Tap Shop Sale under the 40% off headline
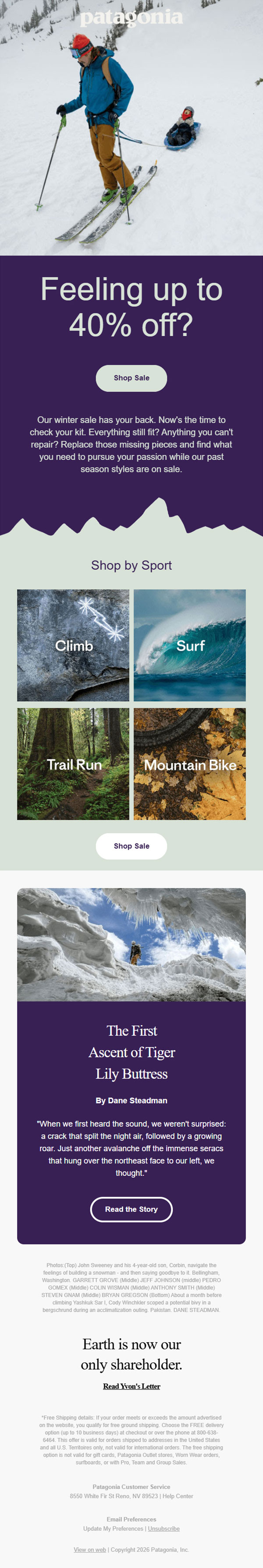263x1568 pixels. [131, 378]
